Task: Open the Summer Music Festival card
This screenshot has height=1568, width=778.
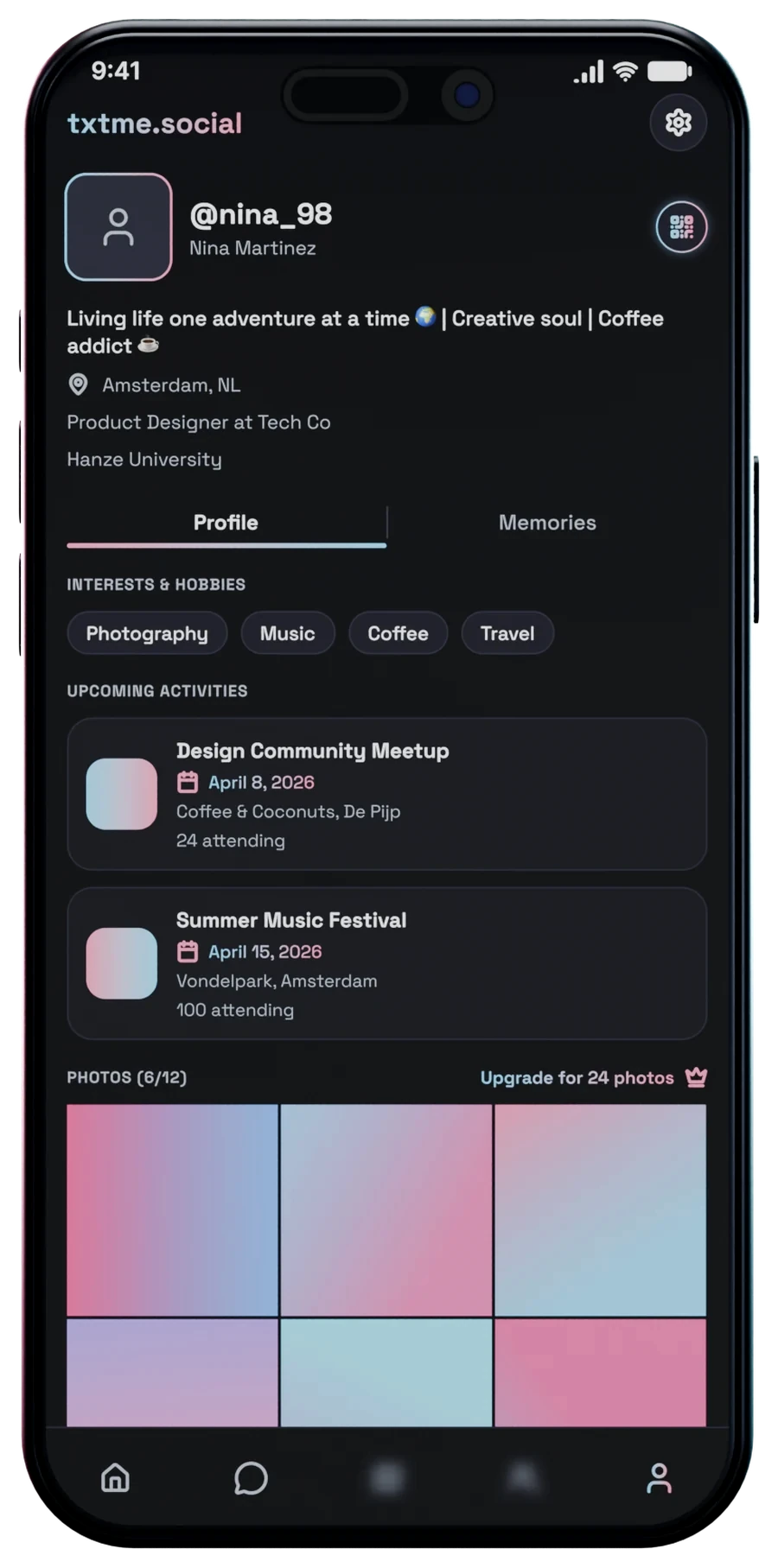Action: [x=386, y=963]
